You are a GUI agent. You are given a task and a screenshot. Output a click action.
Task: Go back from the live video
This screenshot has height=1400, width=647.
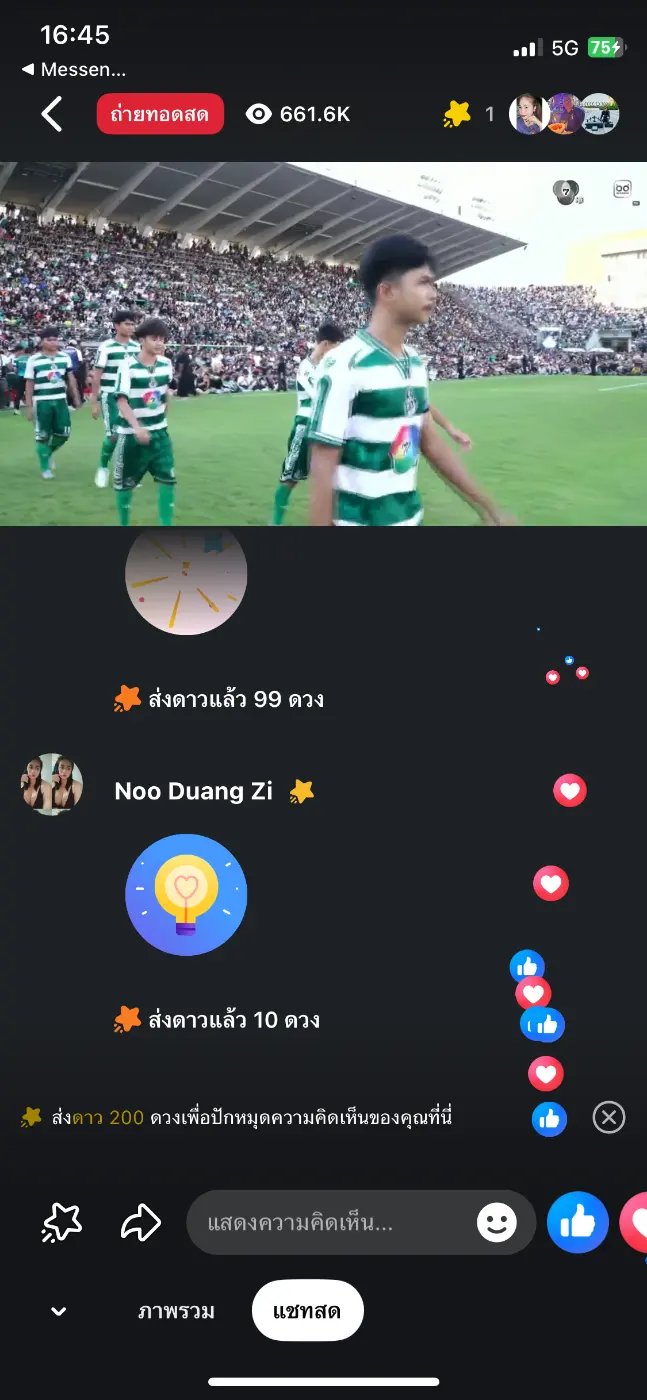(52, 115)
